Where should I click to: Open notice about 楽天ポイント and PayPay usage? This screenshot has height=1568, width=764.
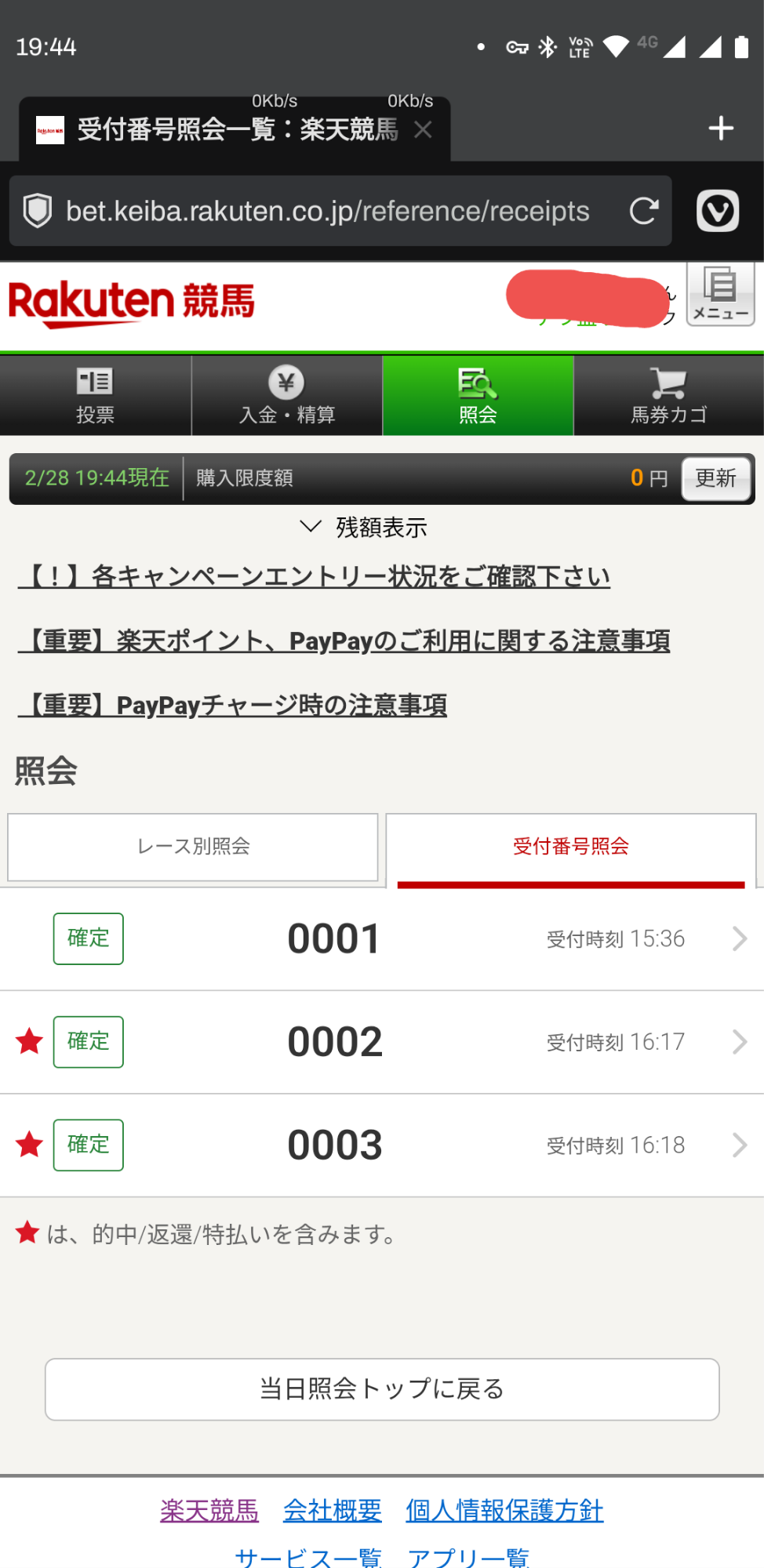(344, 641)
